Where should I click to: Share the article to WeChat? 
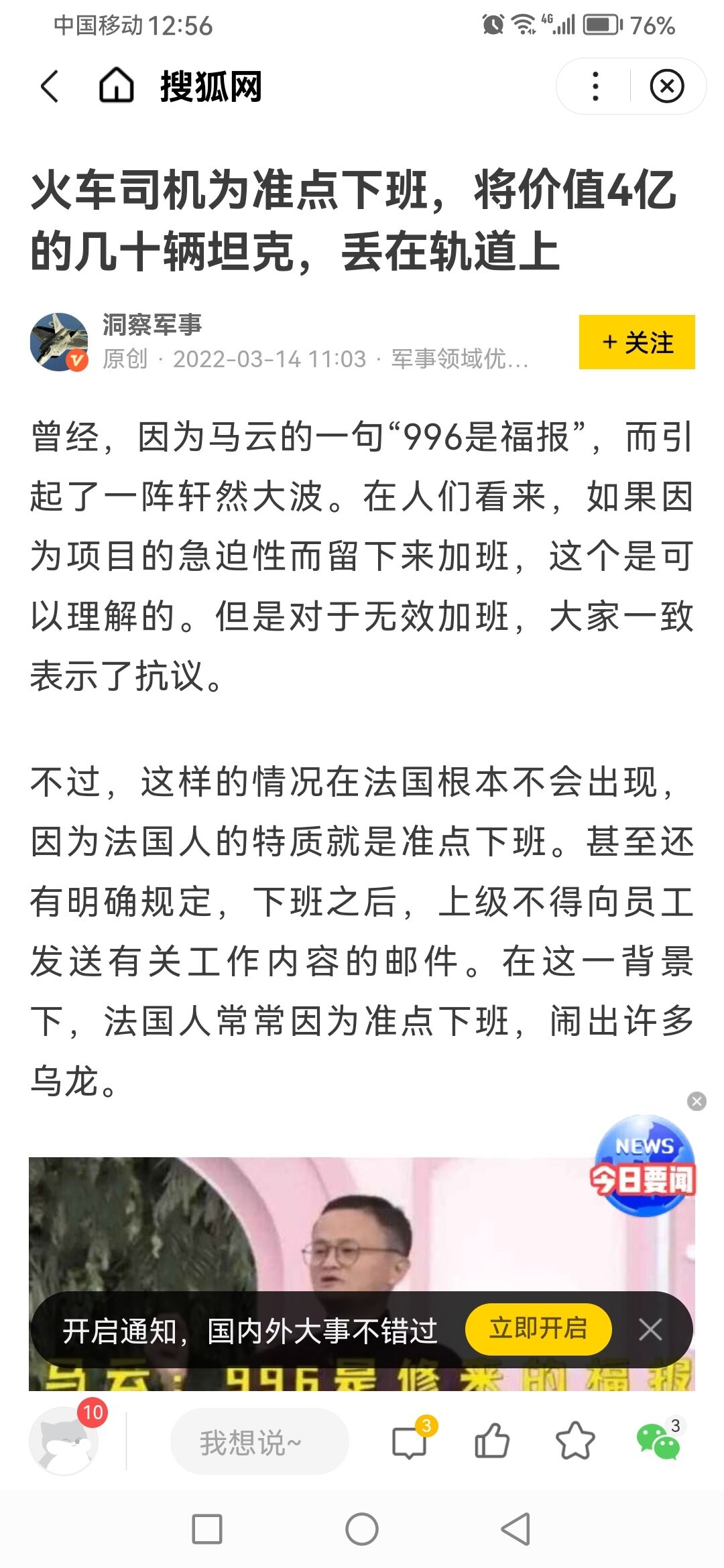[x=658, y=1441]
